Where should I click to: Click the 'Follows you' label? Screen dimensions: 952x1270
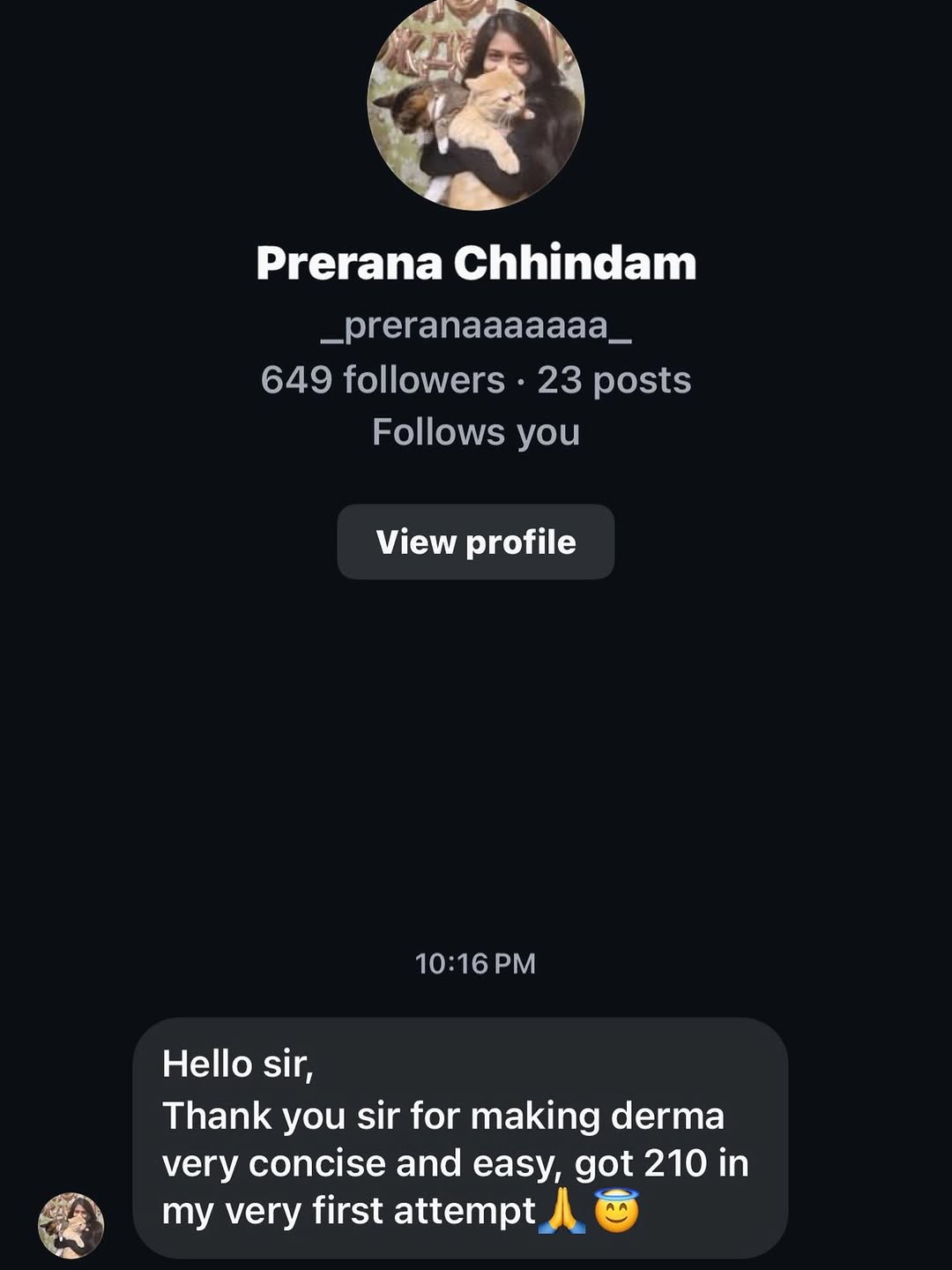tap(476, 432)
